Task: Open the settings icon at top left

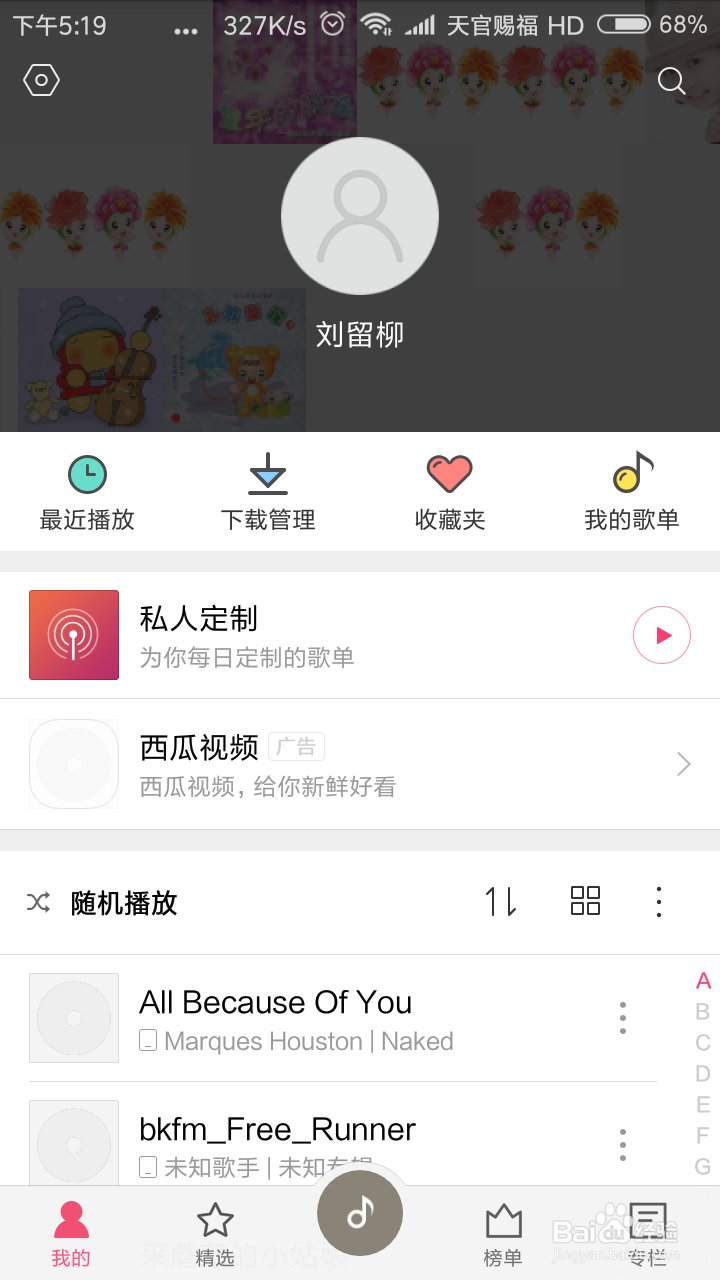Action: click(x=40, y=81)
